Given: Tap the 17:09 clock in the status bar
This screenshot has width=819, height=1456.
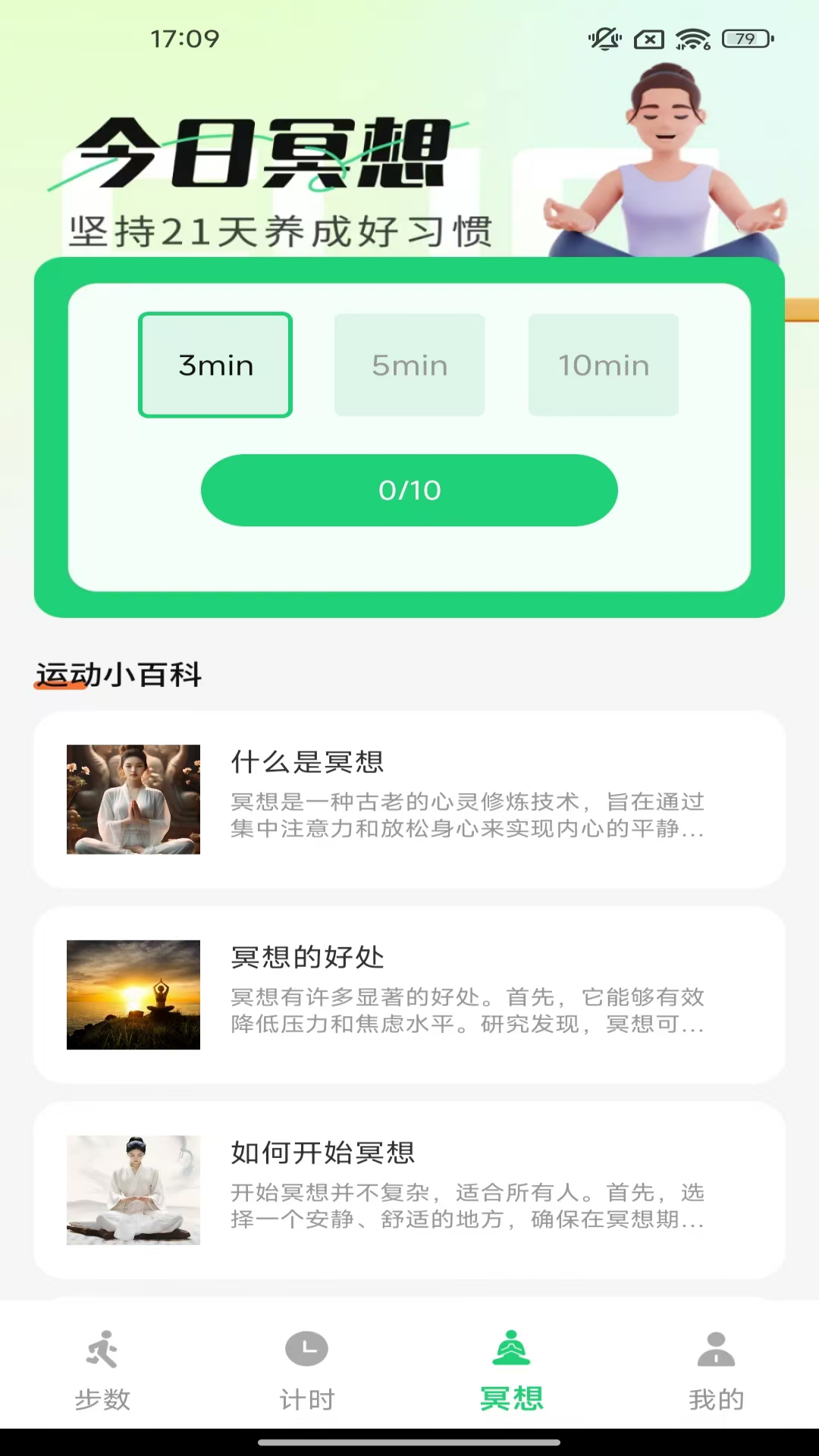Looking at the screenshot, I should pos(184,38).
